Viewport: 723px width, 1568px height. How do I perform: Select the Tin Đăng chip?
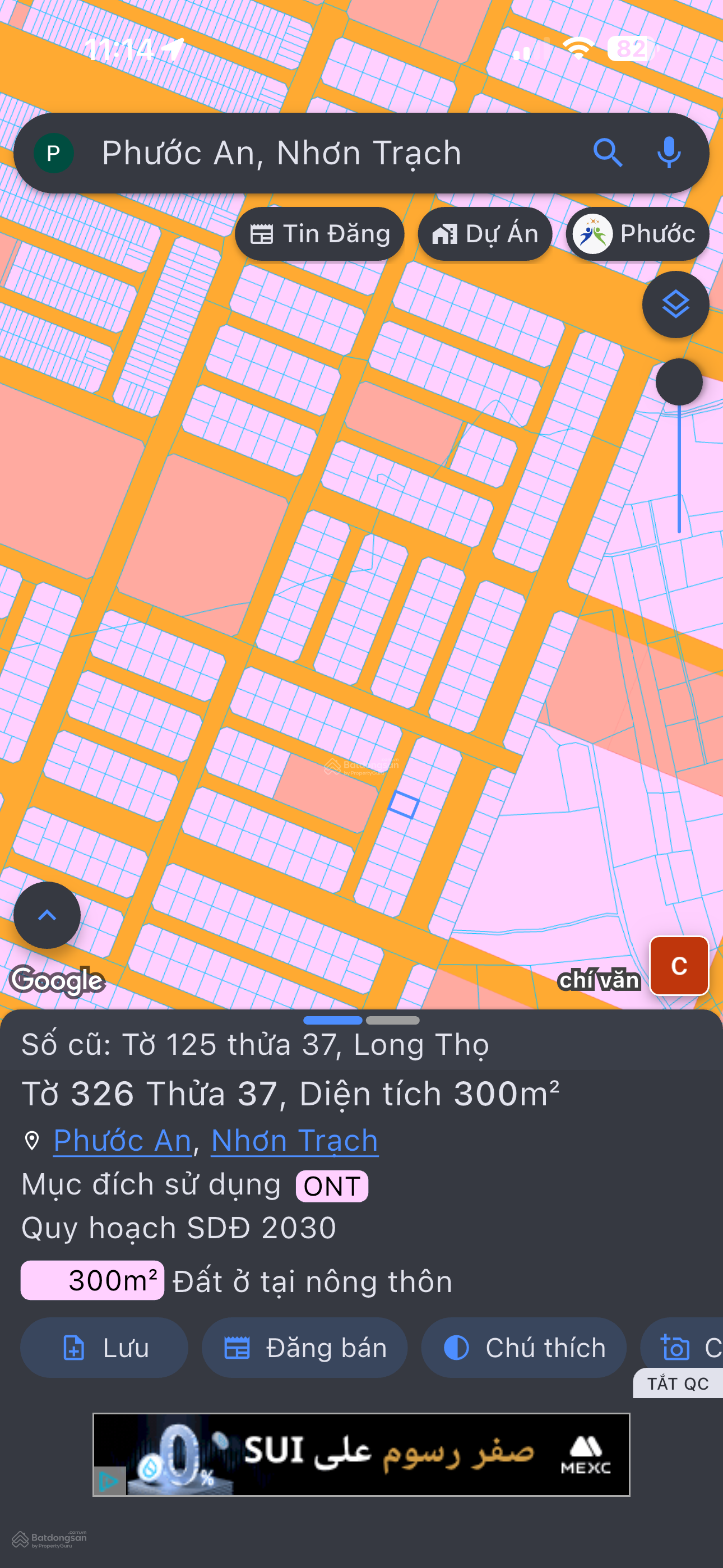click(x=320, y=234)
